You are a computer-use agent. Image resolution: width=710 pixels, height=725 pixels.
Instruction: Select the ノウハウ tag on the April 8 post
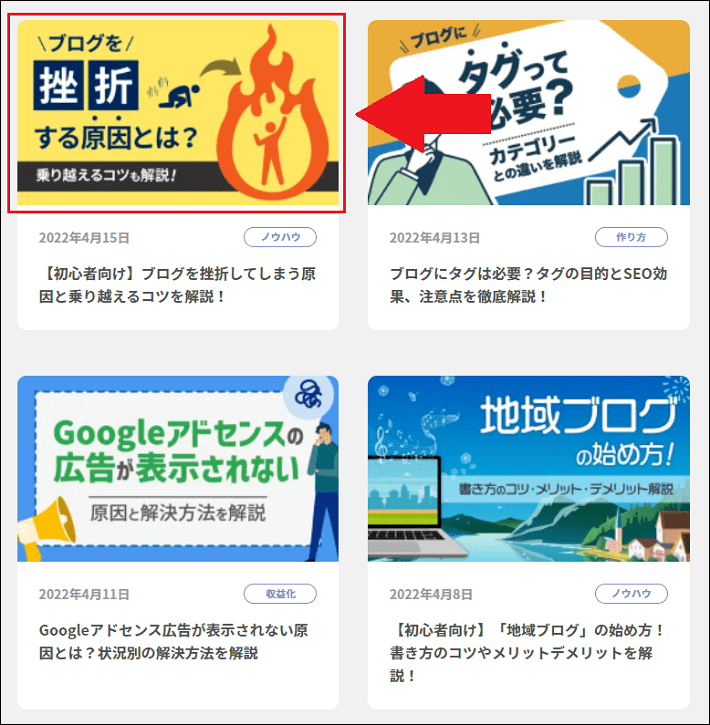pyautogui.click(x=631, y=594)
